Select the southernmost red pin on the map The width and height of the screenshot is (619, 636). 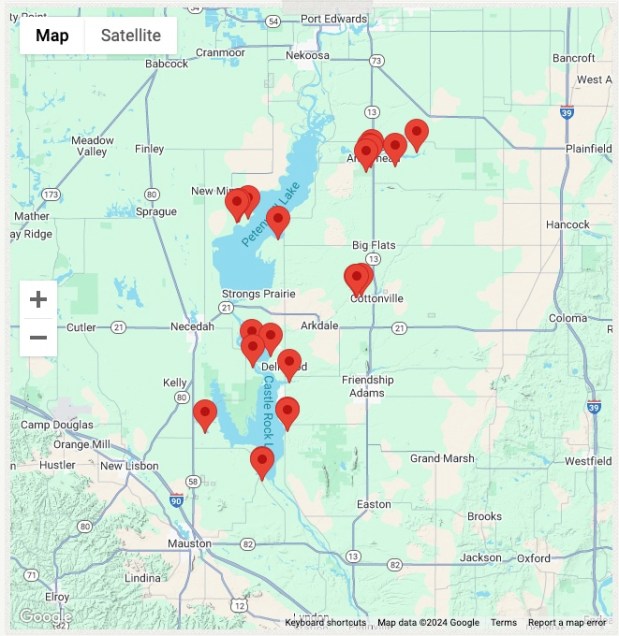[262, 461]
